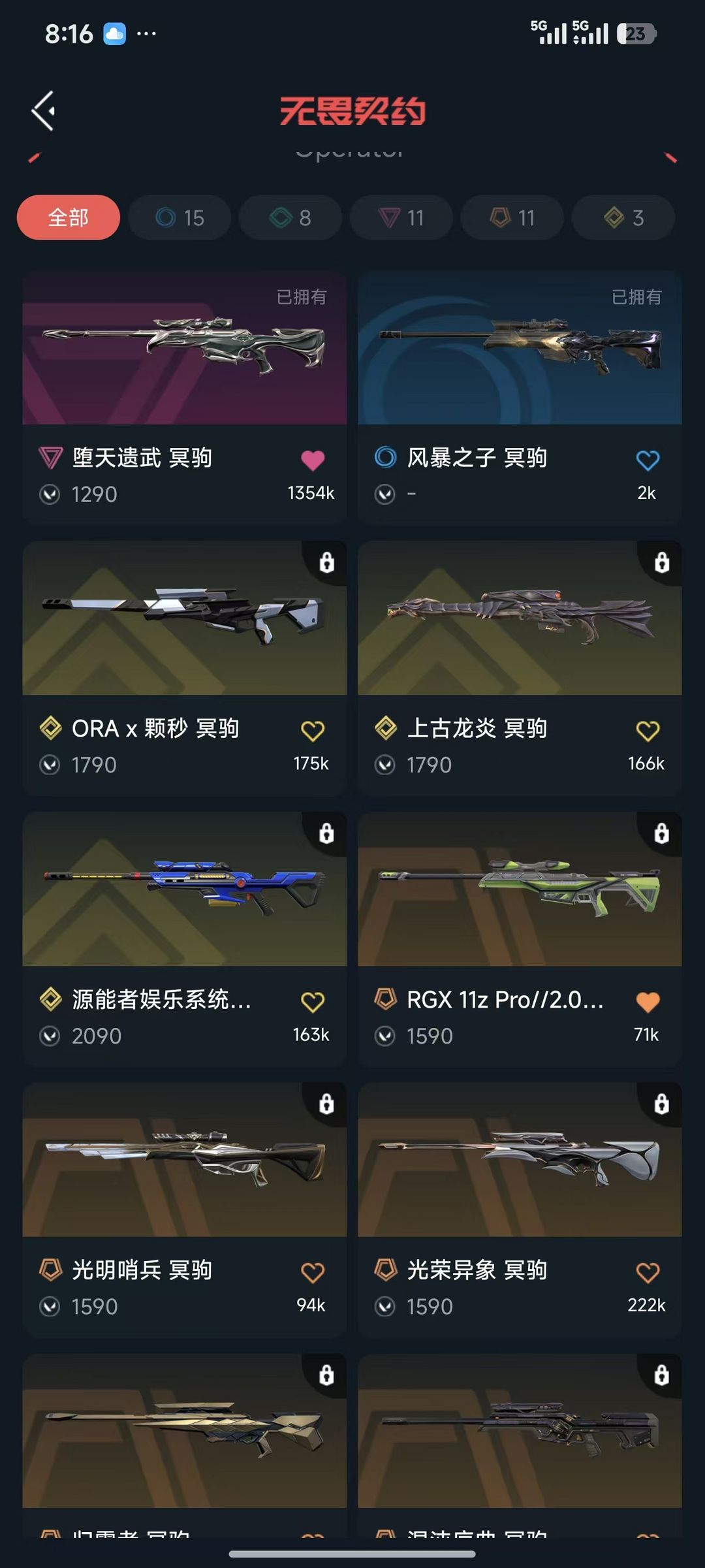The width and height of the screenshot is (705, 1568).
Task: Open the 堕天遗武 冥驹 skin card
Action: click(185, 398)
